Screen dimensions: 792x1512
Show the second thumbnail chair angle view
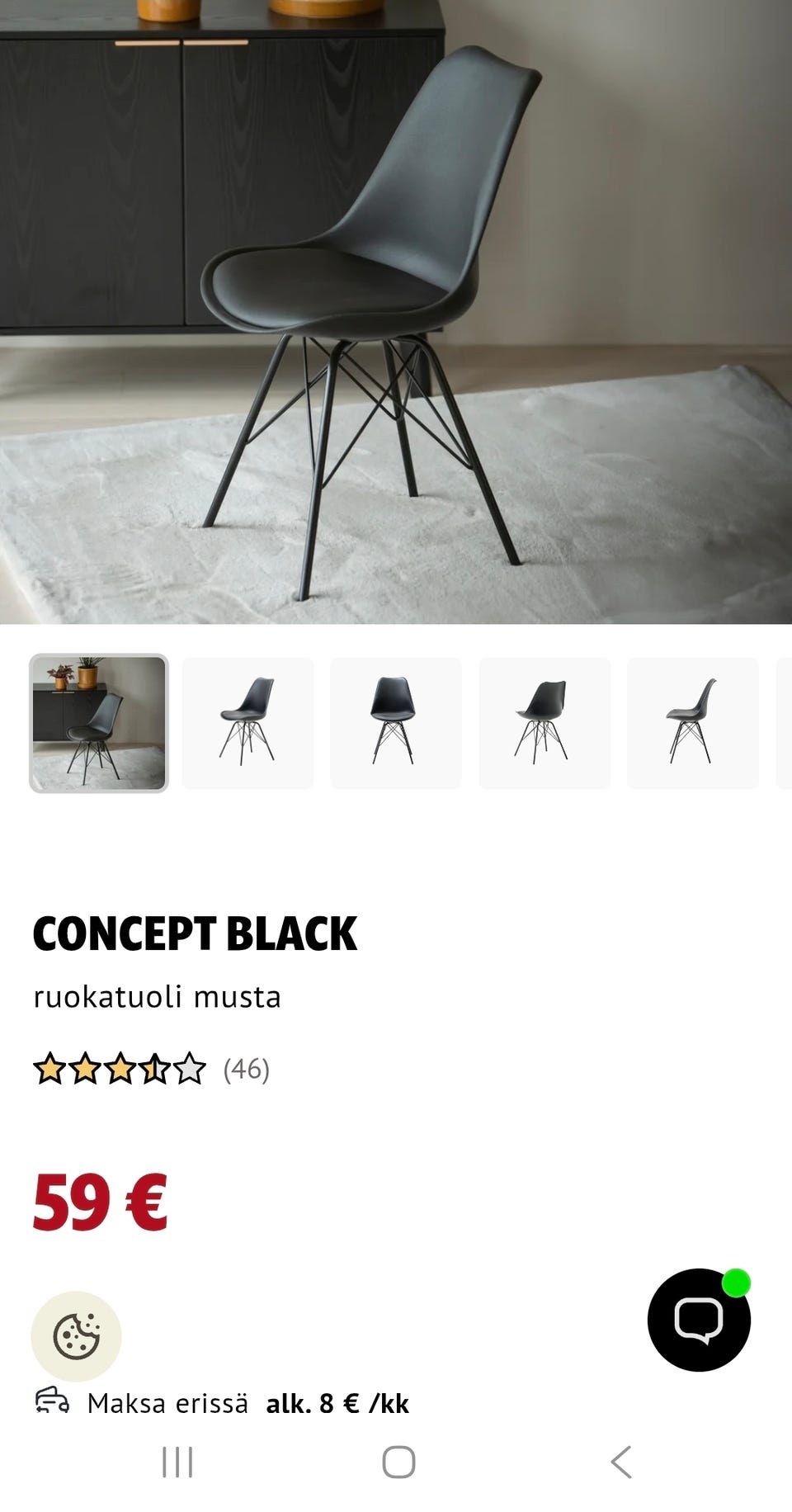coord(247,723)
